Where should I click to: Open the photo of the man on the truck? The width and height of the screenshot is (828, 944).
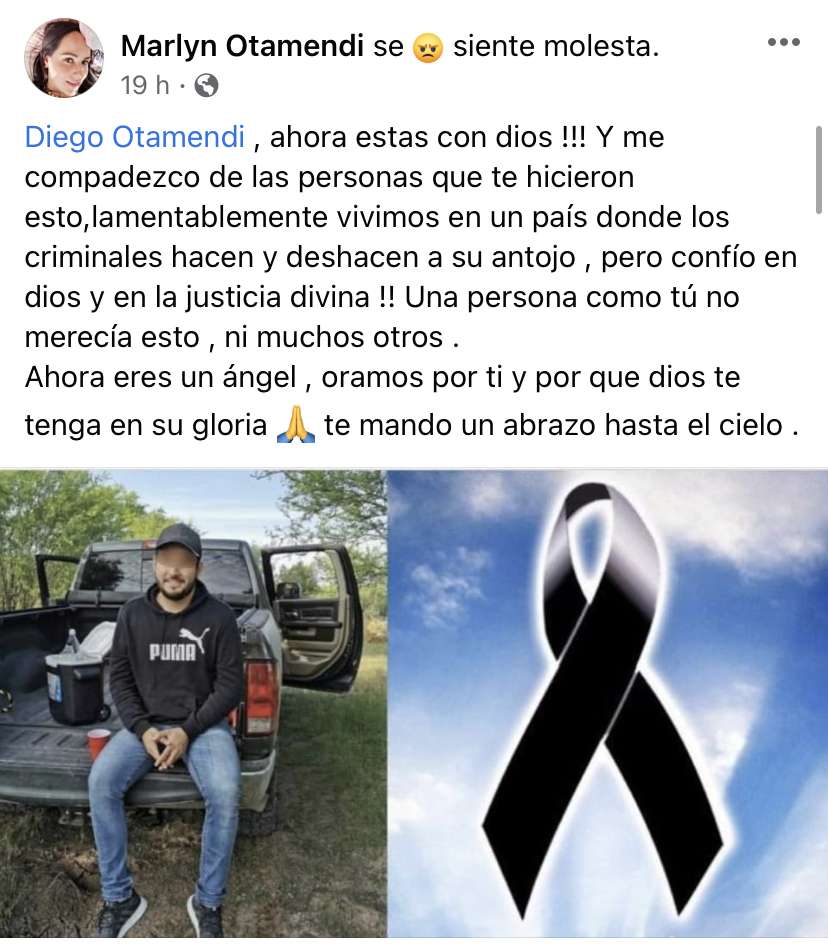tap(193, 706)
